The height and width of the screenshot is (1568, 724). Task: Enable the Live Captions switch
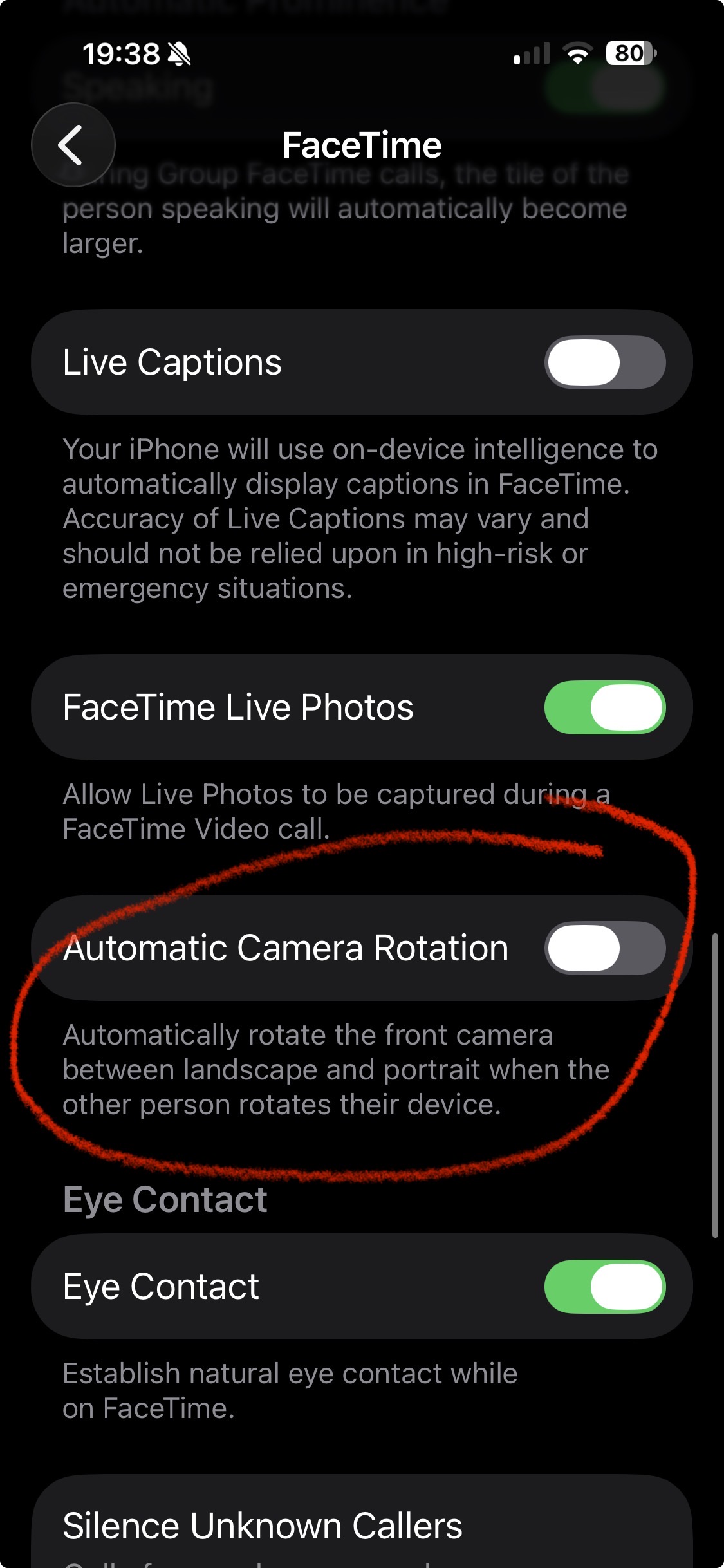(605, 362)
